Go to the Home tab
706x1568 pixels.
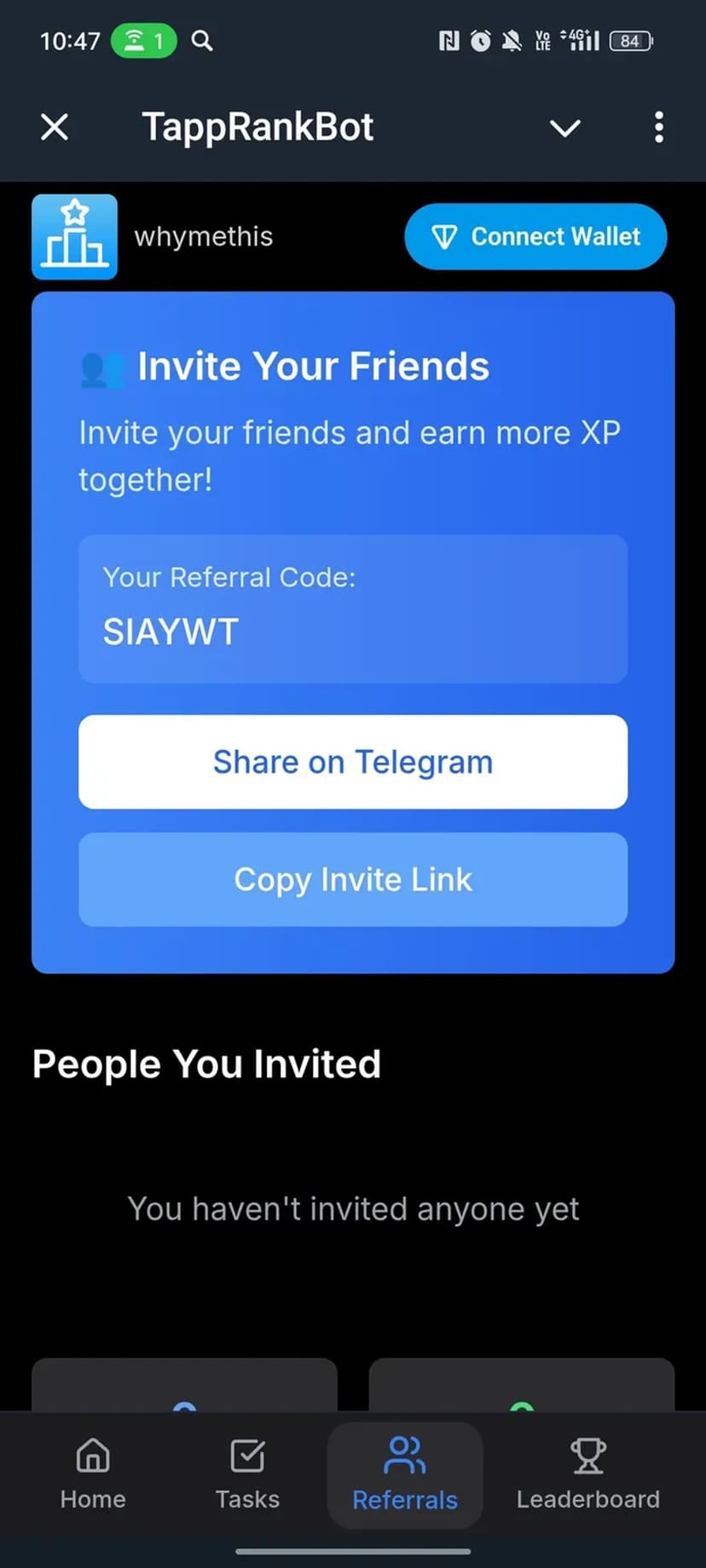[93, 1474]
